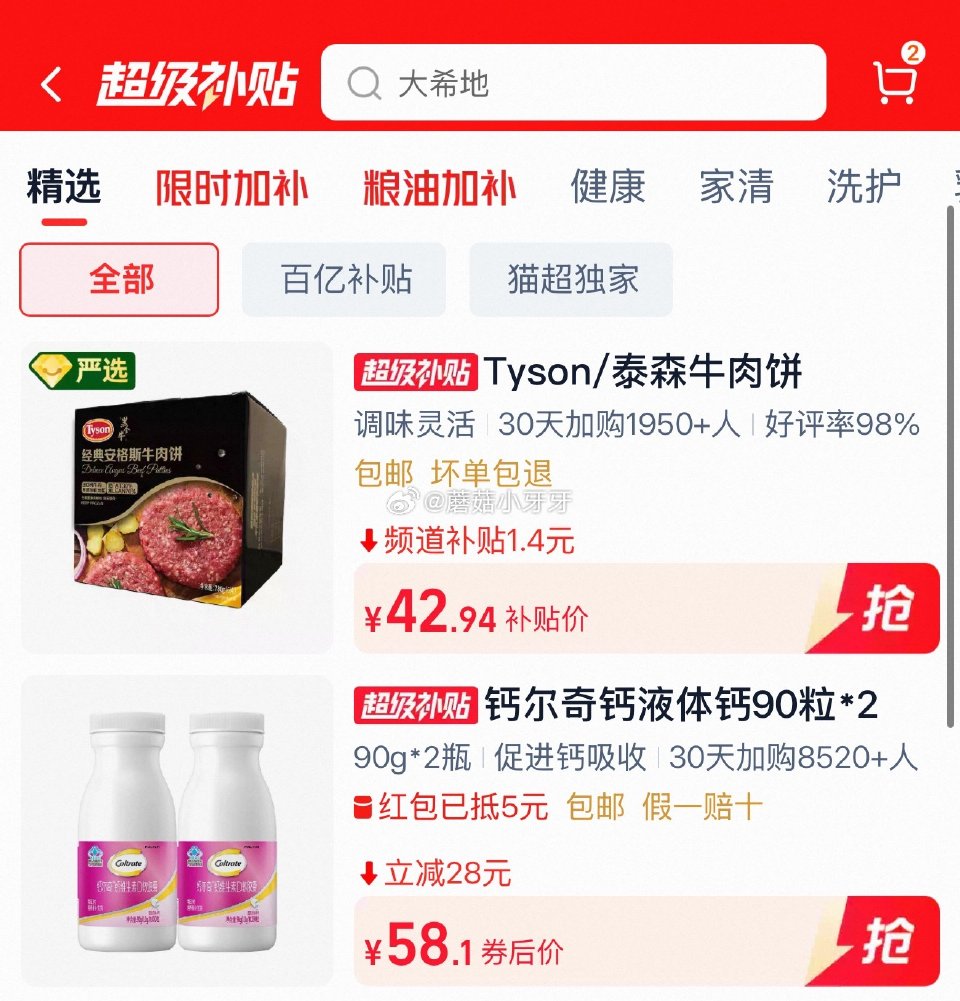Open the 限时加补 section

(232, 188)
